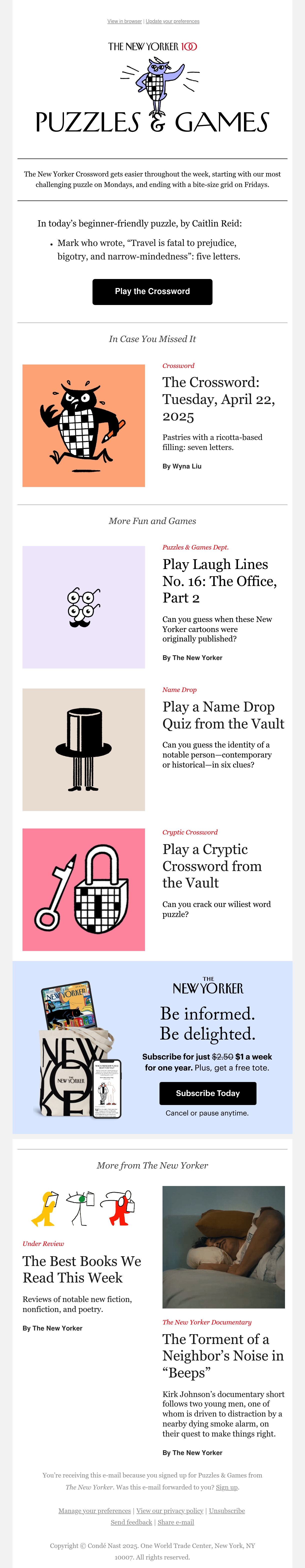Open The Crossword: Tuesday, April 22 article

pos(218,399)
